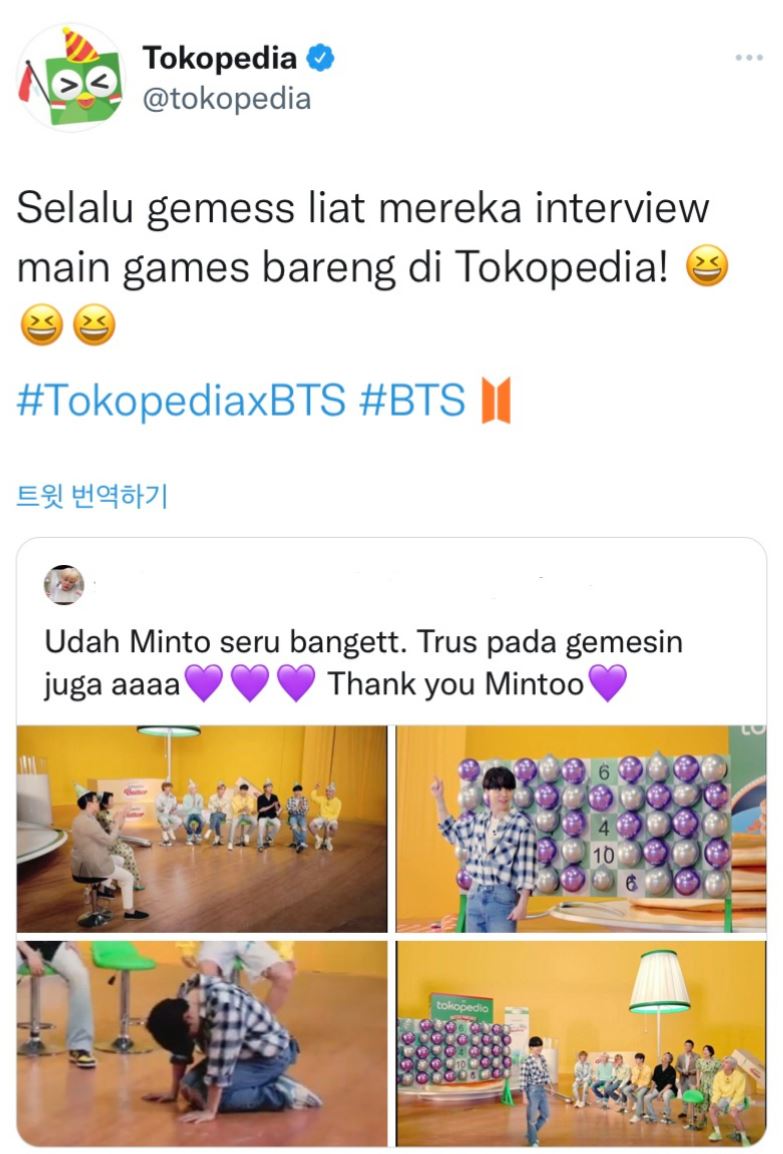Viewport: 783px width, 1154px height.
Task: View photo with the hanging lamp
Action: click(580, 1042)
